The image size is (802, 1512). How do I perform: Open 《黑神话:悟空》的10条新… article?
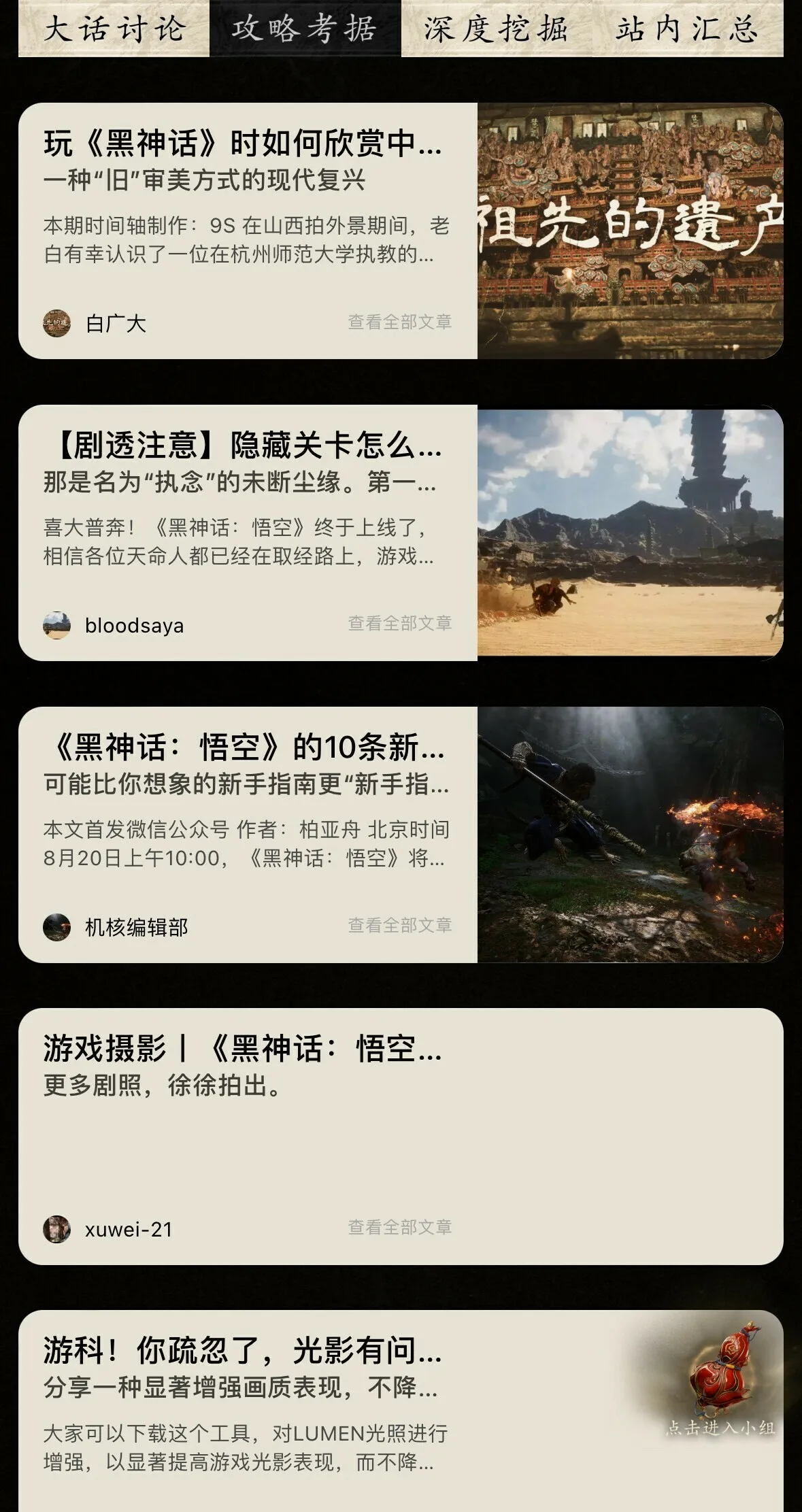point(243,747)
